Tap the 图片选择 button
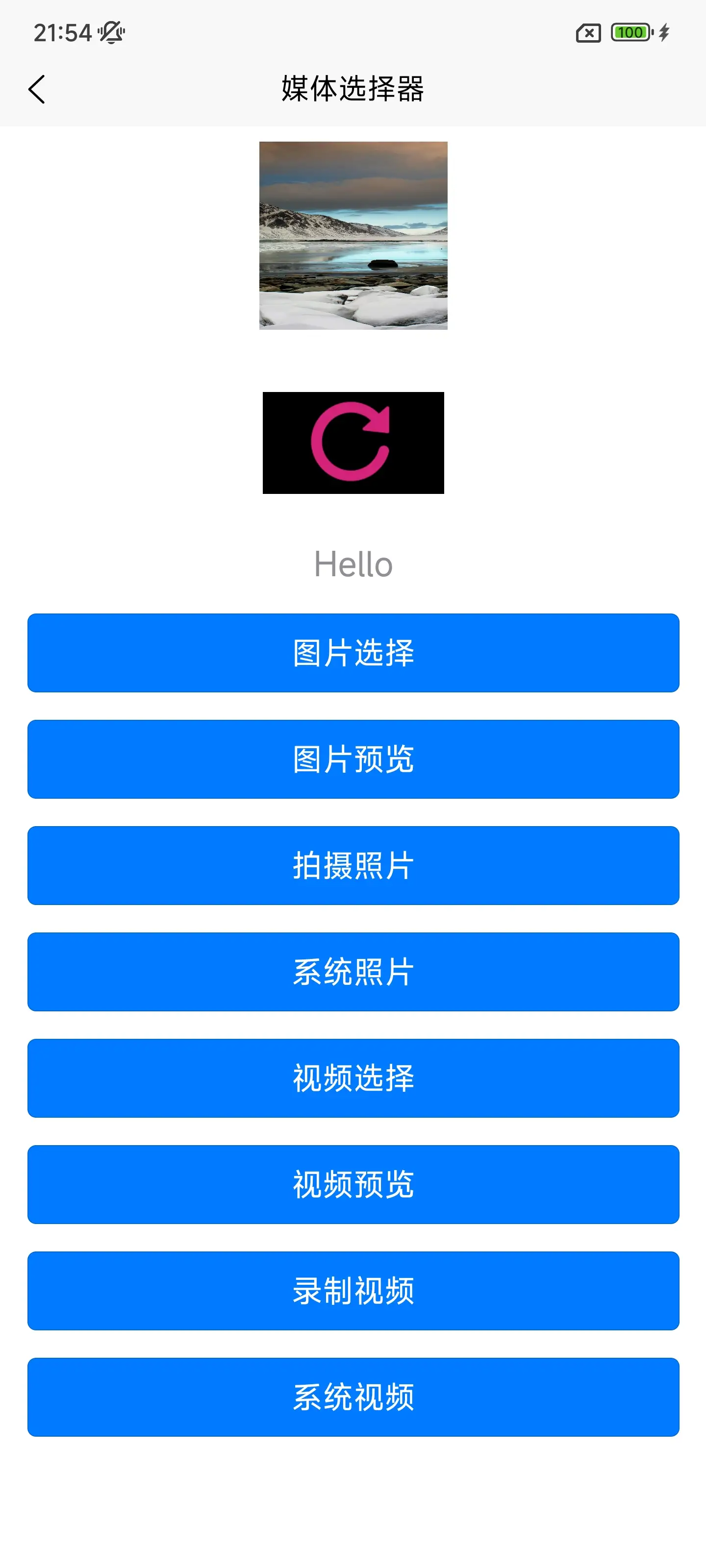Screen dimensions: 706x1568 (x=353, y=653)
